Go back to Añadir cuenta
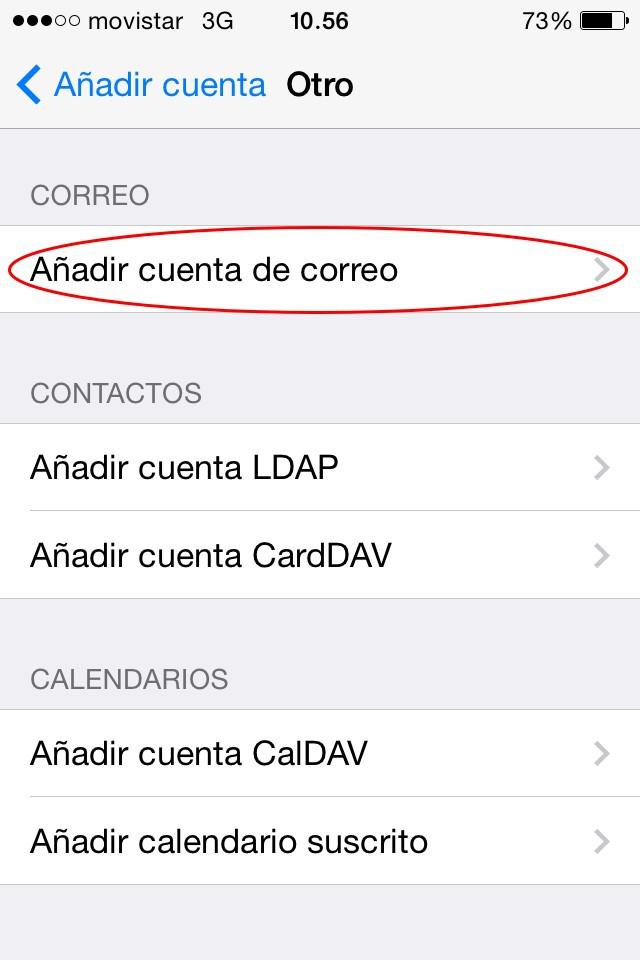This screenshot has height=960, width=640. click(x=142, y=85)
